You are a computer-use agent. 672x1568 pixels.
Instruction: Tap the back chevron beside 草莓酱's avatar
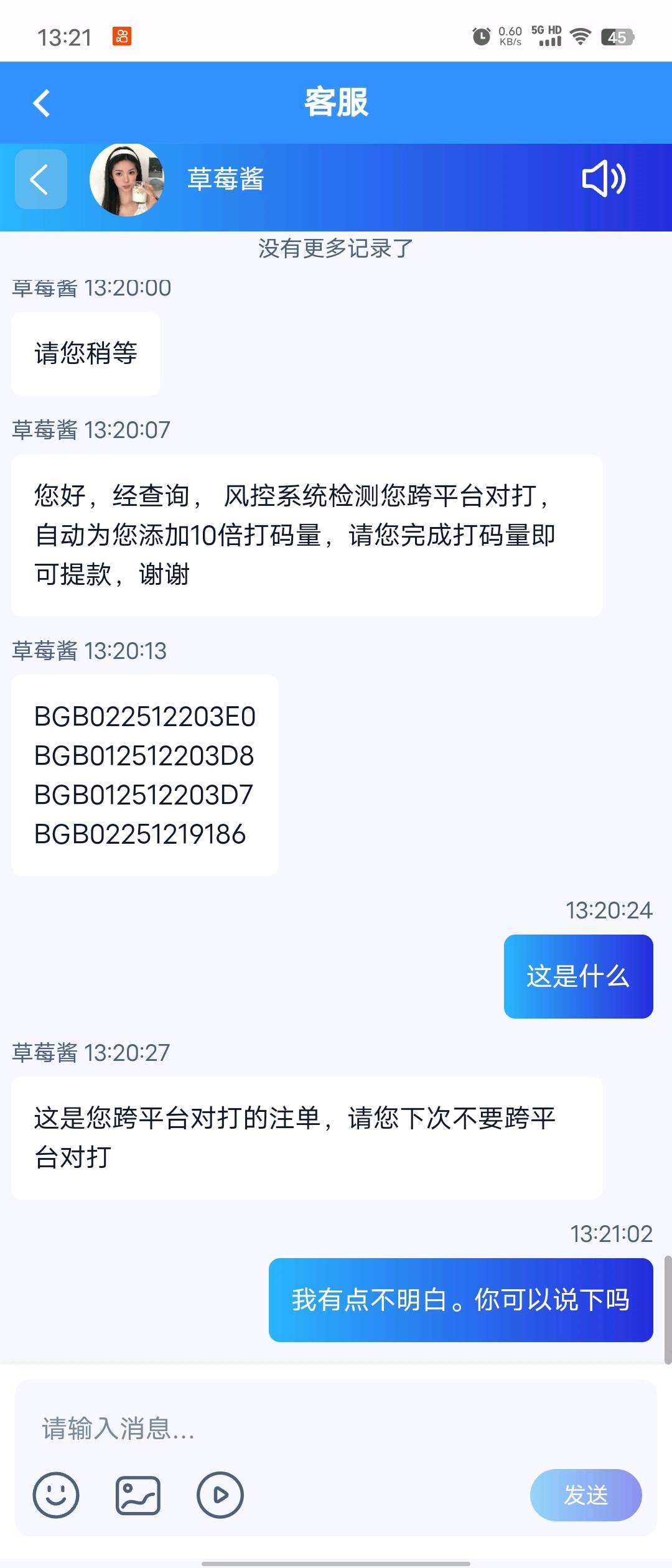40,179
